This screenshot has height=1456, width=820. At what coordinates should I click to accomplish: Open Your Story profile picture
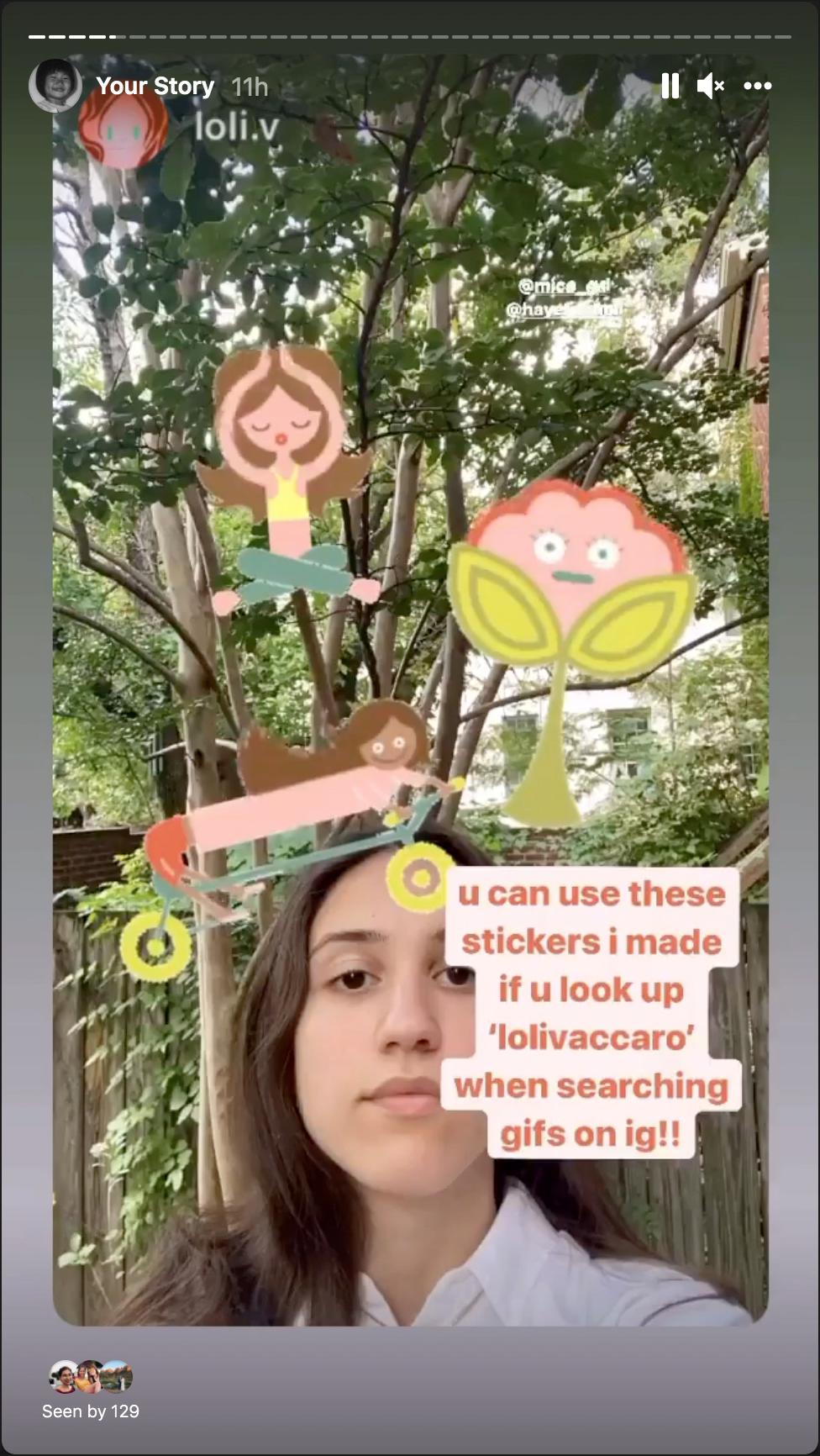click(x=55, y=86)
